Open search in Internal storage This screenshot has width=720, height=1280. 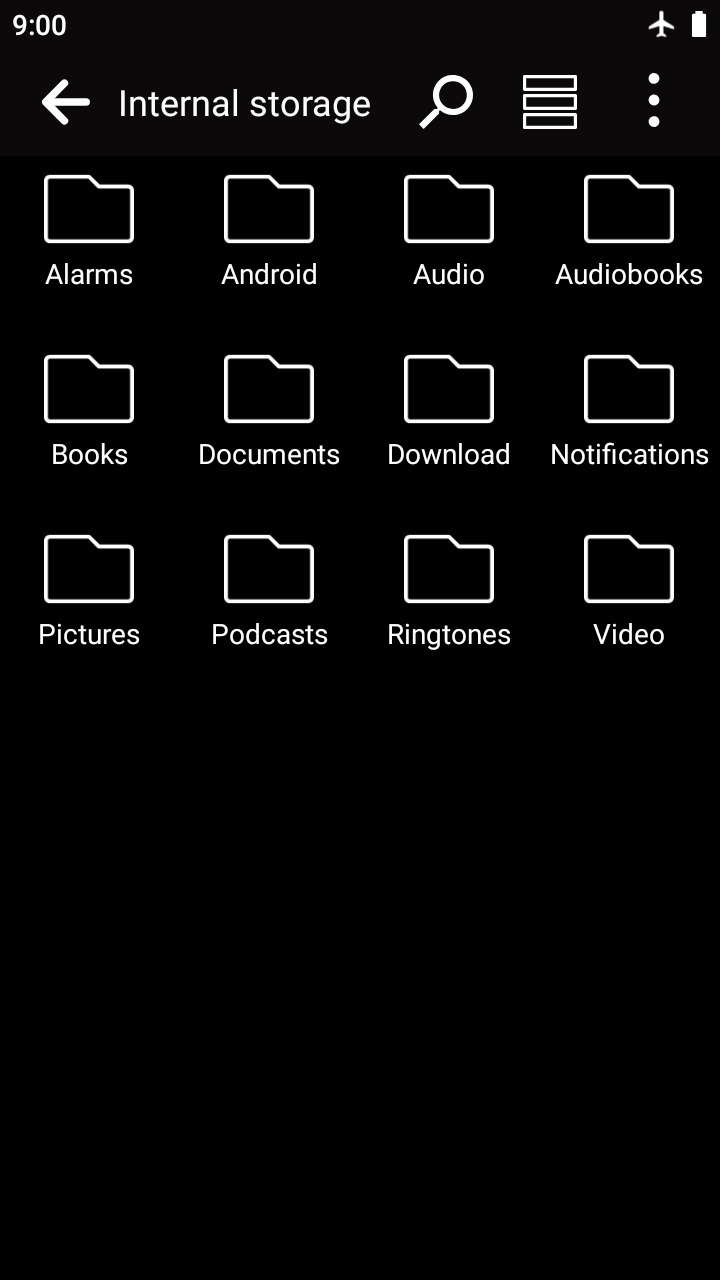[x=446, y=103]
